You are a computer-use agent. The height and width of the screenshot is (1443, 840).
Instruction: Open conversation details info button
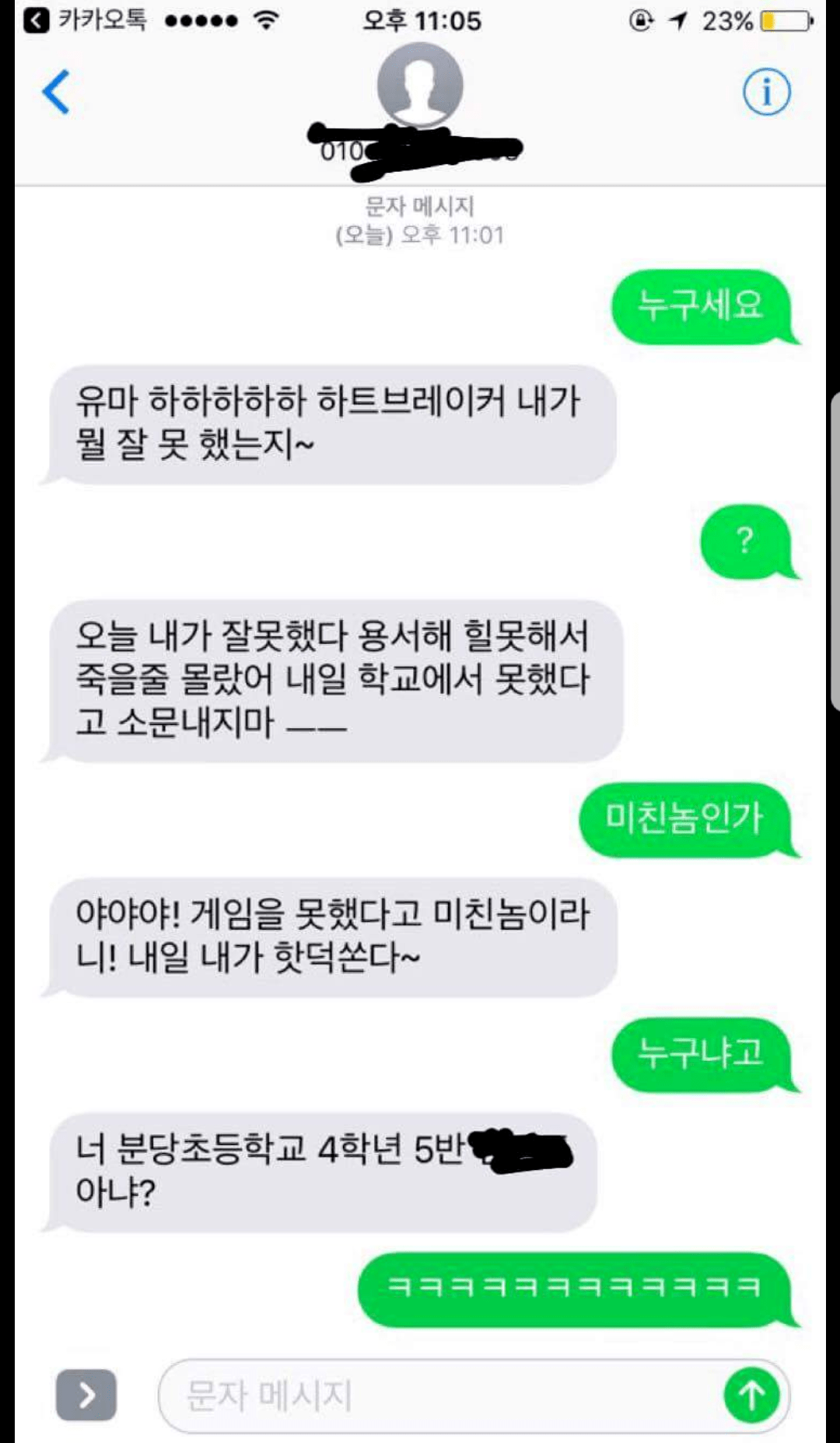pyautogui.click(x=766, y=92)
